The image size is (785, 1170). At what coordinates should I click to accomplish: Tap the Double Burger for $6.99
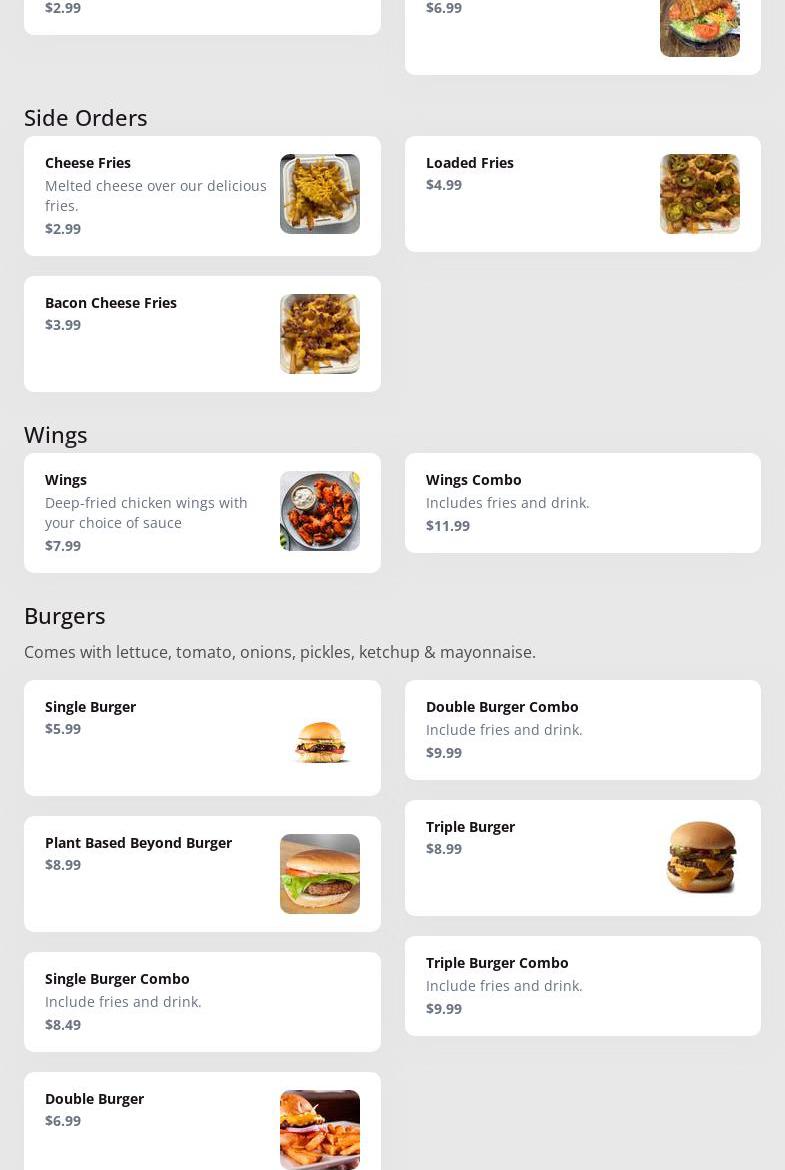coord(202,1120)
